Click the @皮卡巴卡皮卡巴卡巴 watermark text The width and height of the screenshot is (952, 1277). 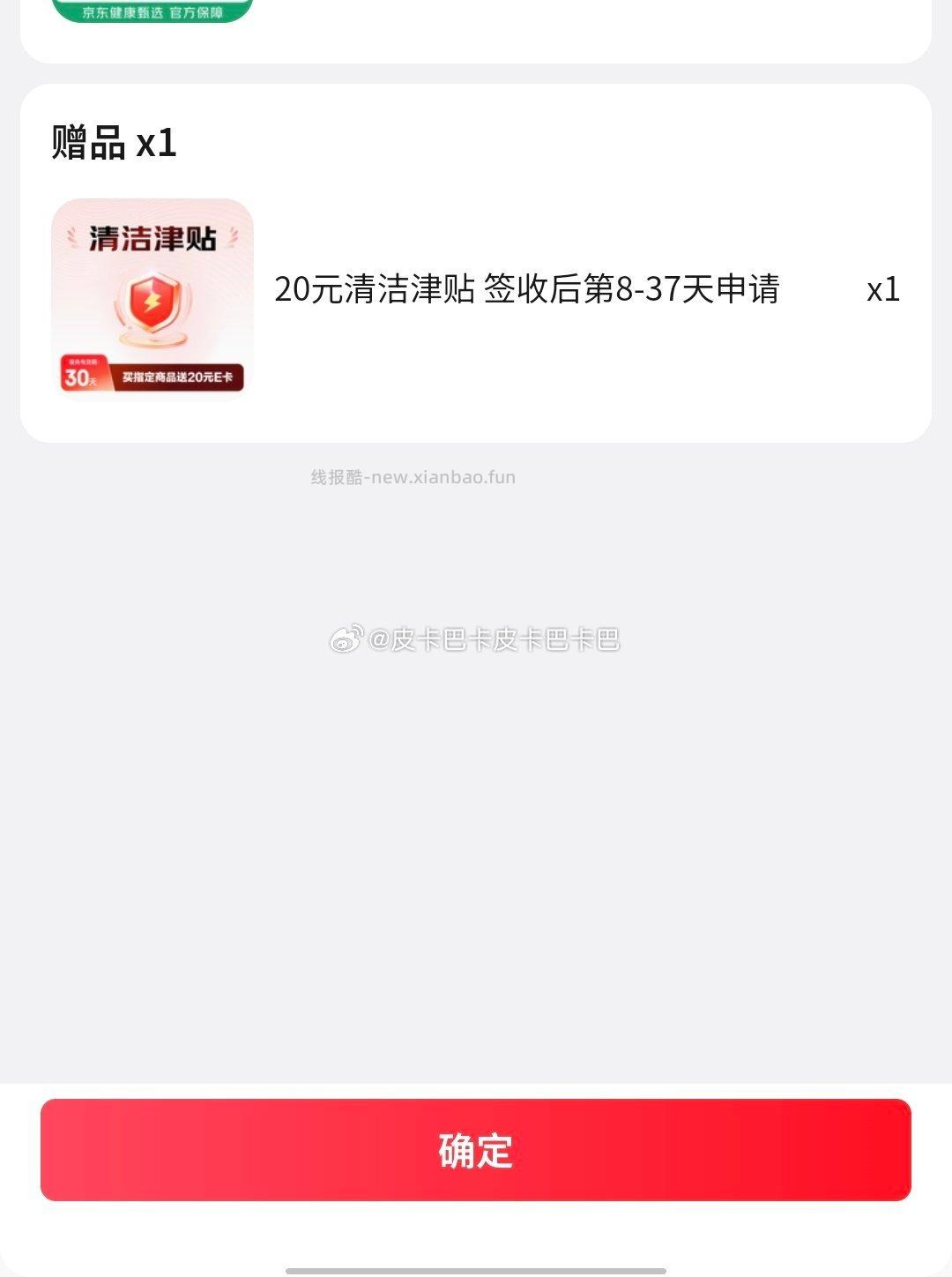[x=494, y=639]
